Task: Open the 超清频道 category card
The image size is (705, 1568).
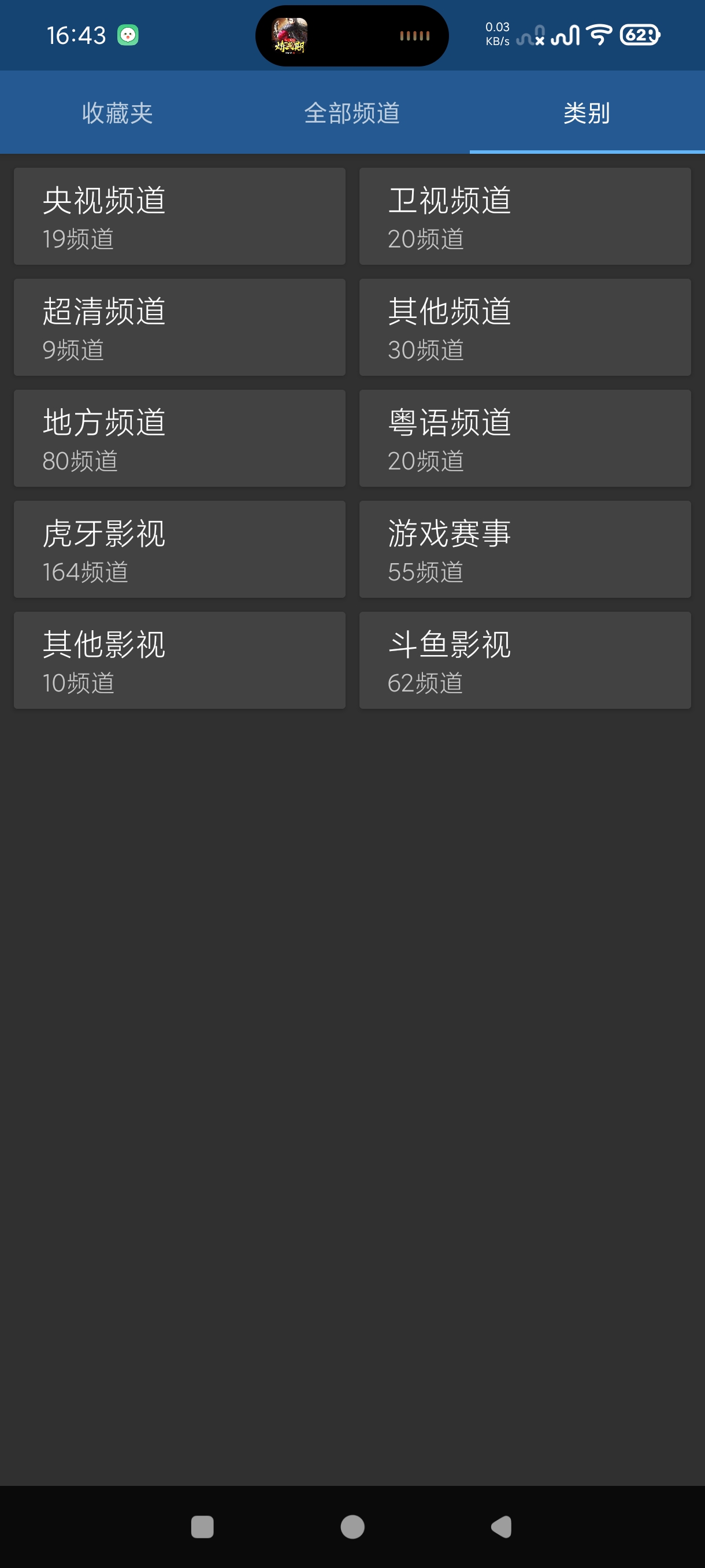Action: pyautogui.click(x=180, y=327)
